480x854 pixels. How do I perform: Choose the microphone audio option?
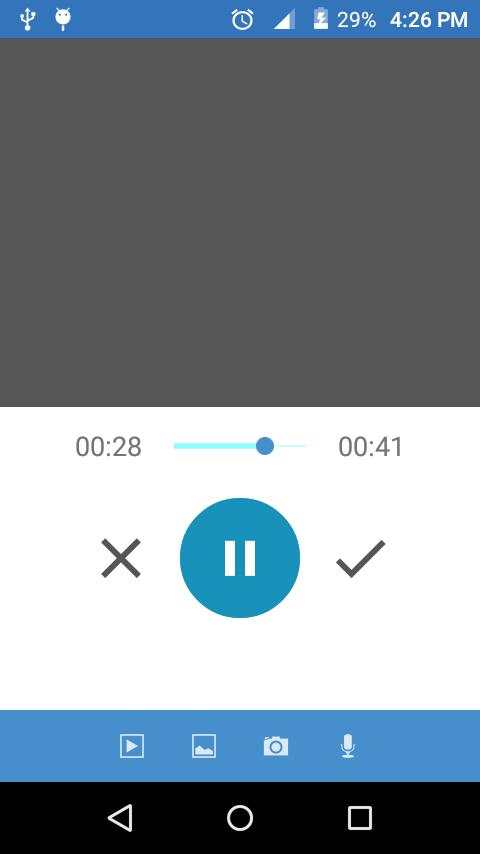coord(348,746)
